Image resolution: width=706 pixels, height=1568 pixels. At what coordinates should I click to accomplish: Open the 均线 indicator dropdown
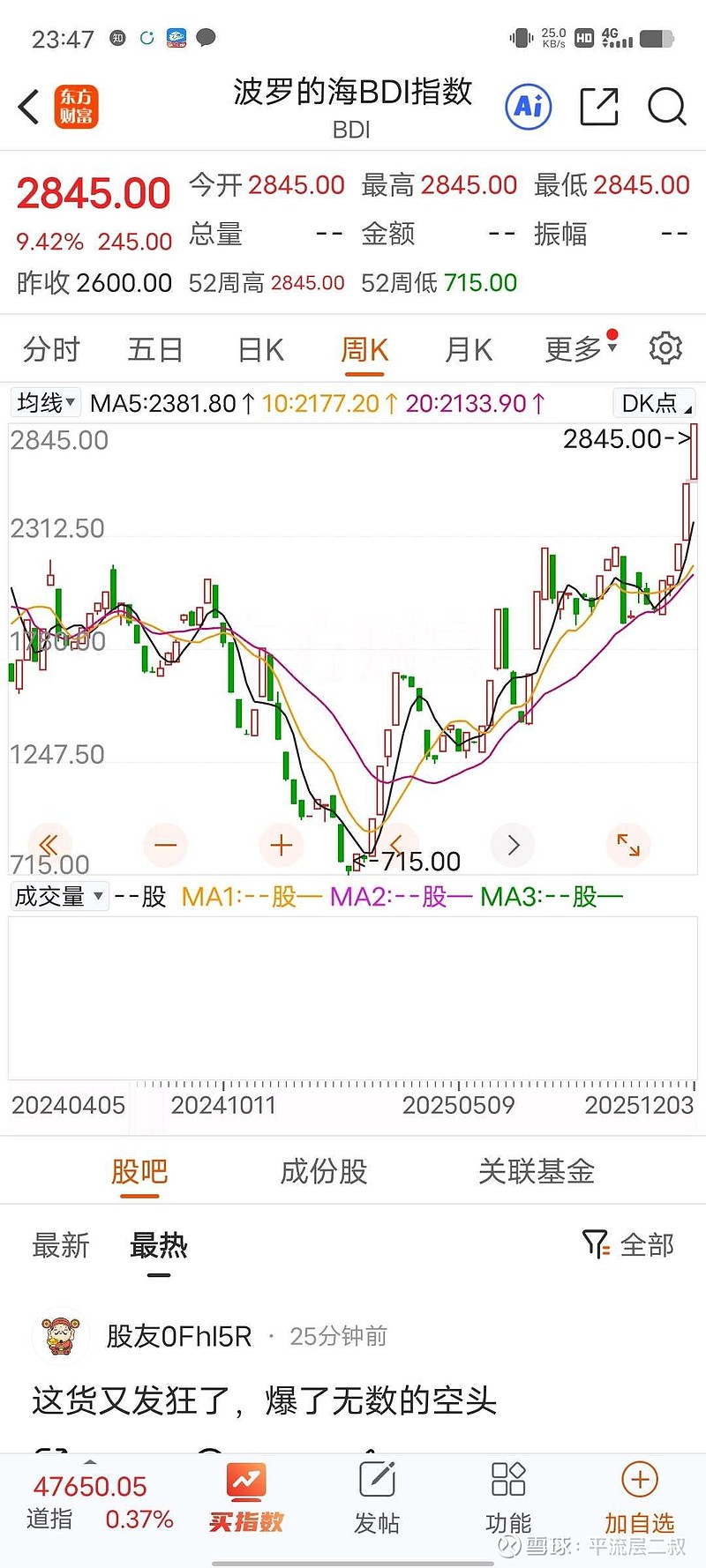[46, 403]
